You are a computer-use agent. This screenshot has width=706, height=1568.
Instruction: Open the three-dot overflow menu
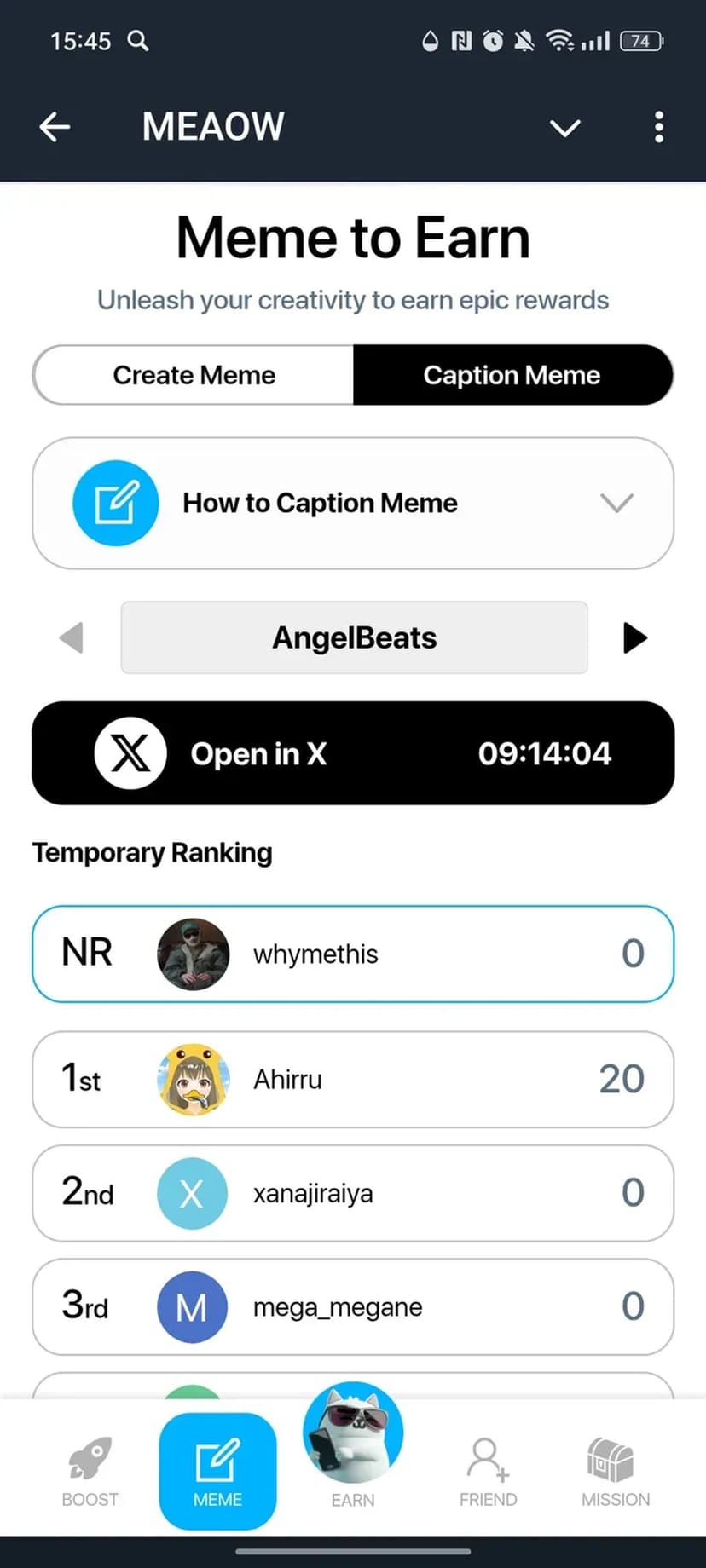[x=658, y=127]
